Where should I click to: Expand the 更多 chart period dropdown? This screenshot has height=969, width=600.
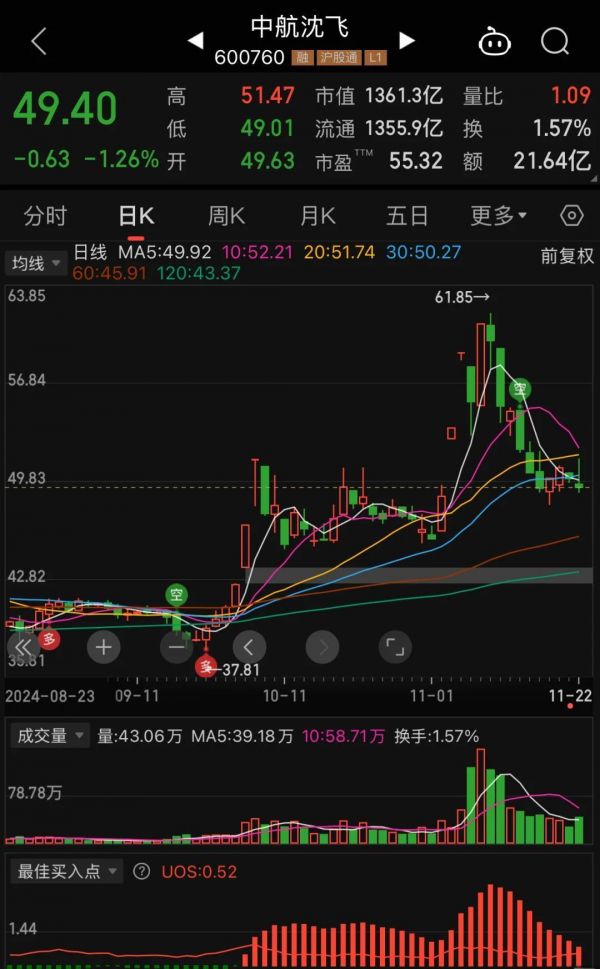498,216
